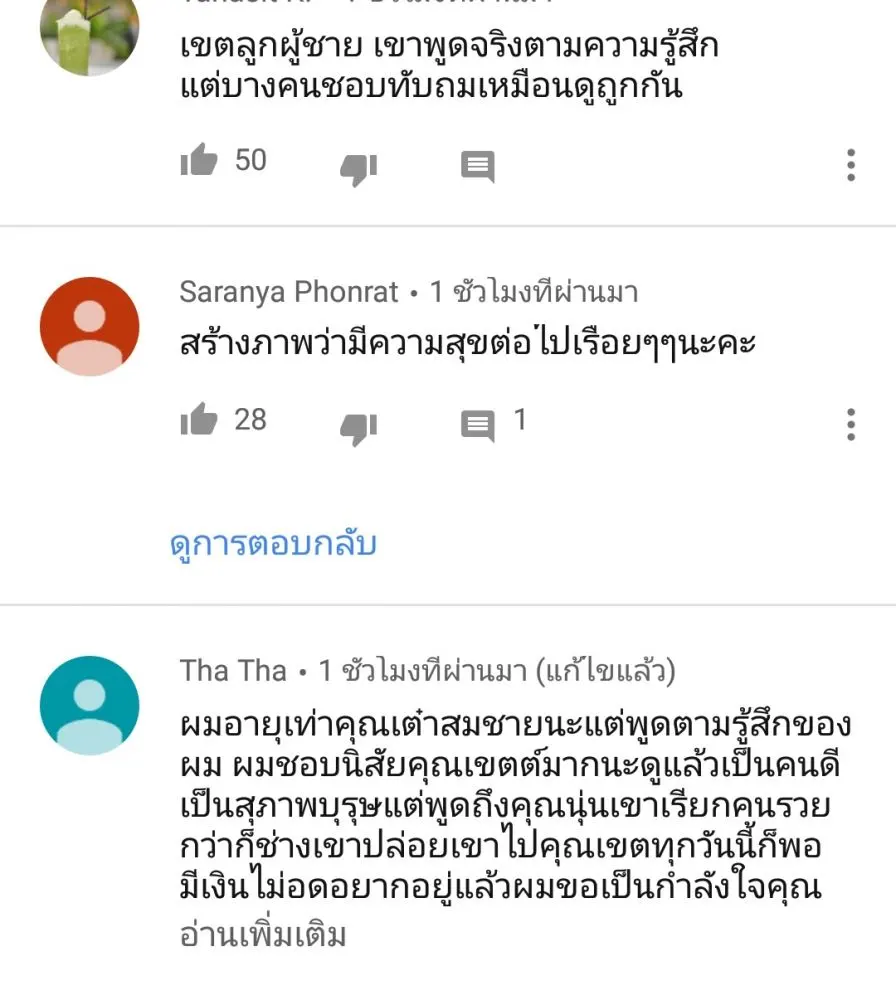Image resolution: width=896 pixels, height=1000 pixels.
Task: Open replies icon on Saranya Phonrat's comment
Action: click(x=478, y=425)
